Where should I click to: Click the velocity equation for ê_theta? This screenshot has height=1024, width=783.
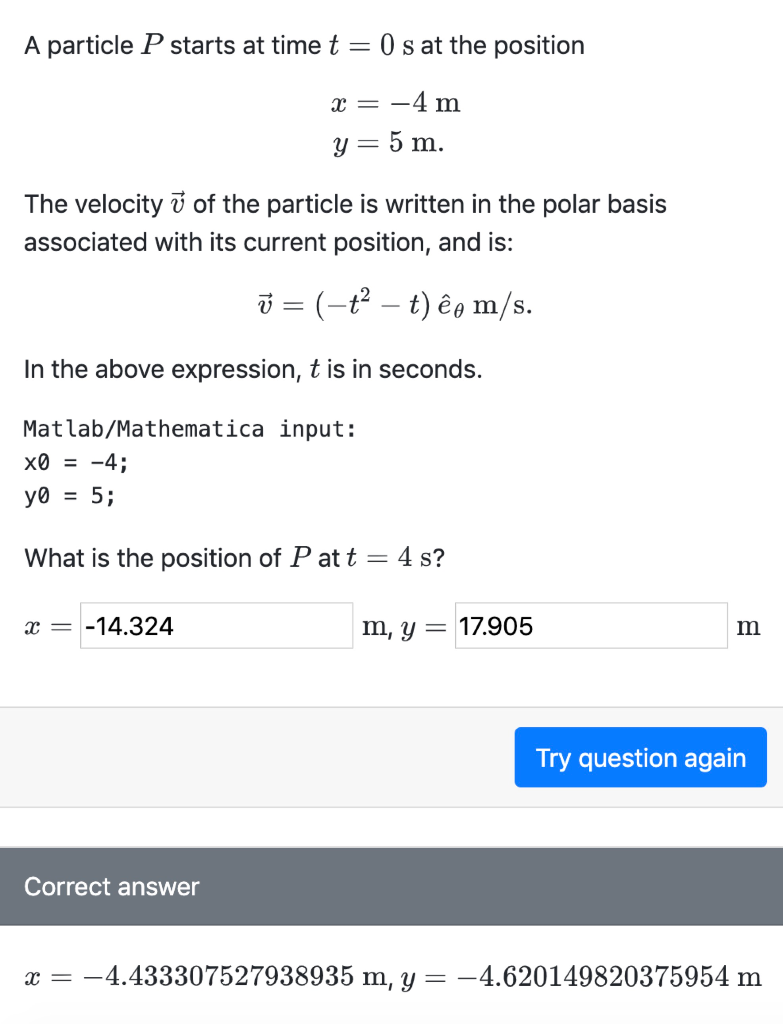(x=391, y=303)
